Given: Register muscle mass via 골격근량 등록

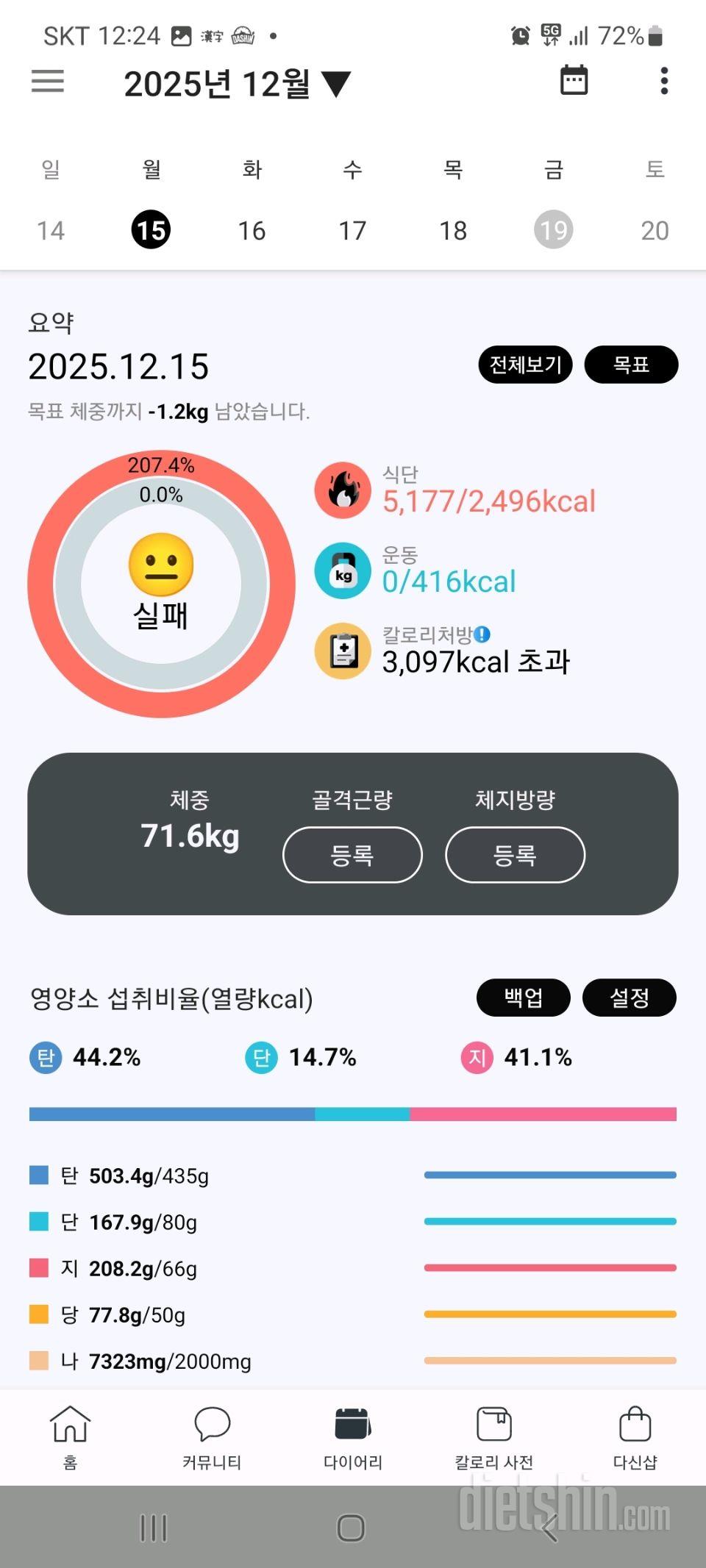Looking at the screenshot, I should coord(352,855).
